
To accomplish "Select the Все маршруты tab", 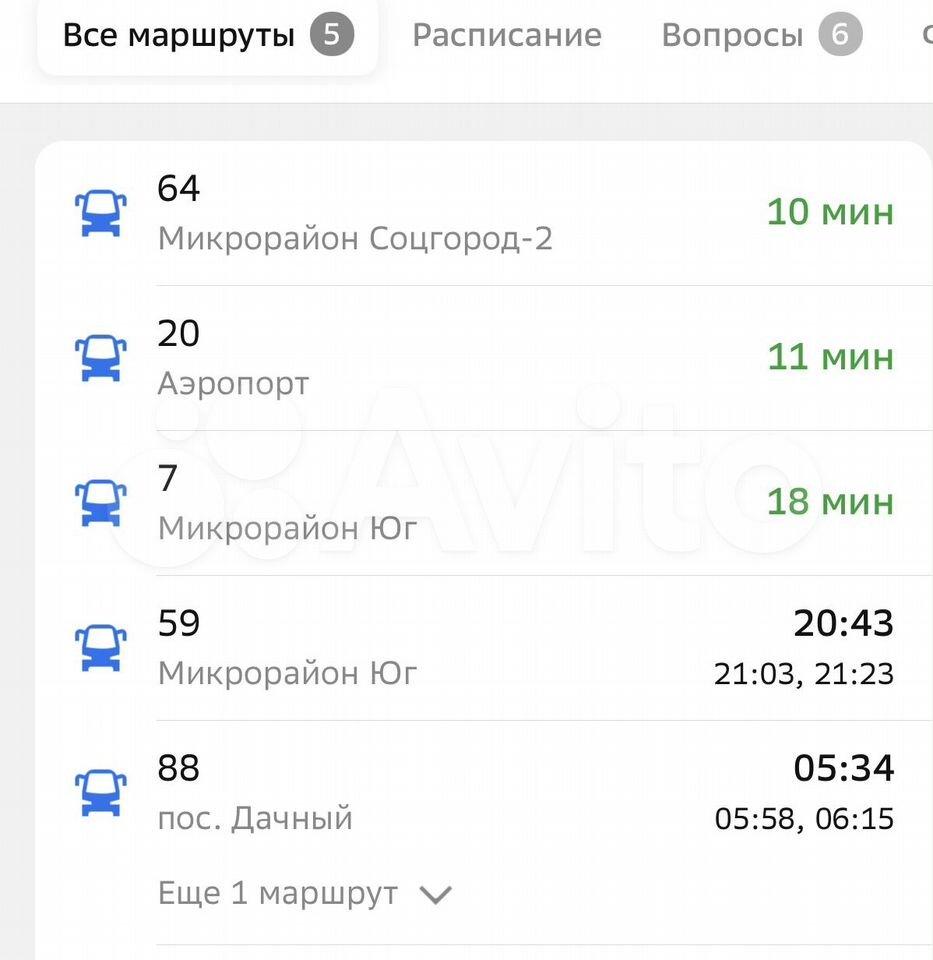I will click(207, 37).
